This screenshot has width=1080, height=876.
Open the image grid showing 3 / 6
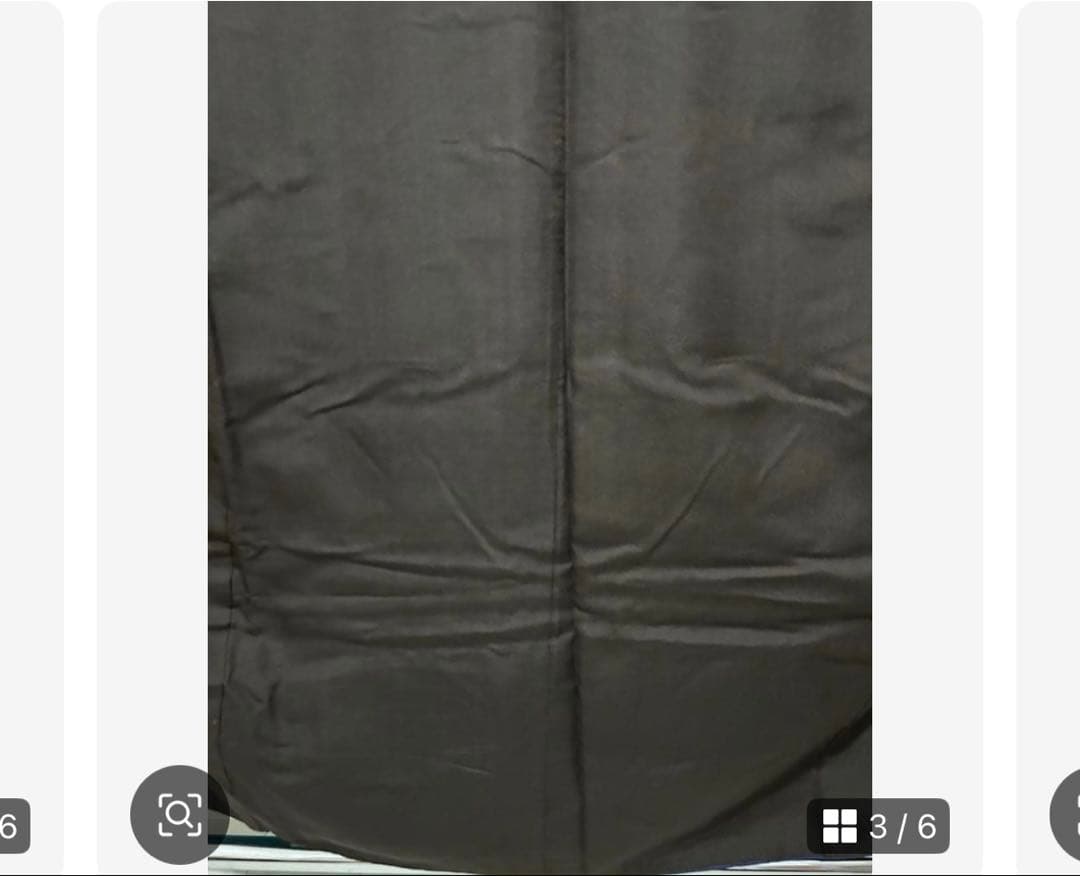pyautogui.click(x=878, y=826)
